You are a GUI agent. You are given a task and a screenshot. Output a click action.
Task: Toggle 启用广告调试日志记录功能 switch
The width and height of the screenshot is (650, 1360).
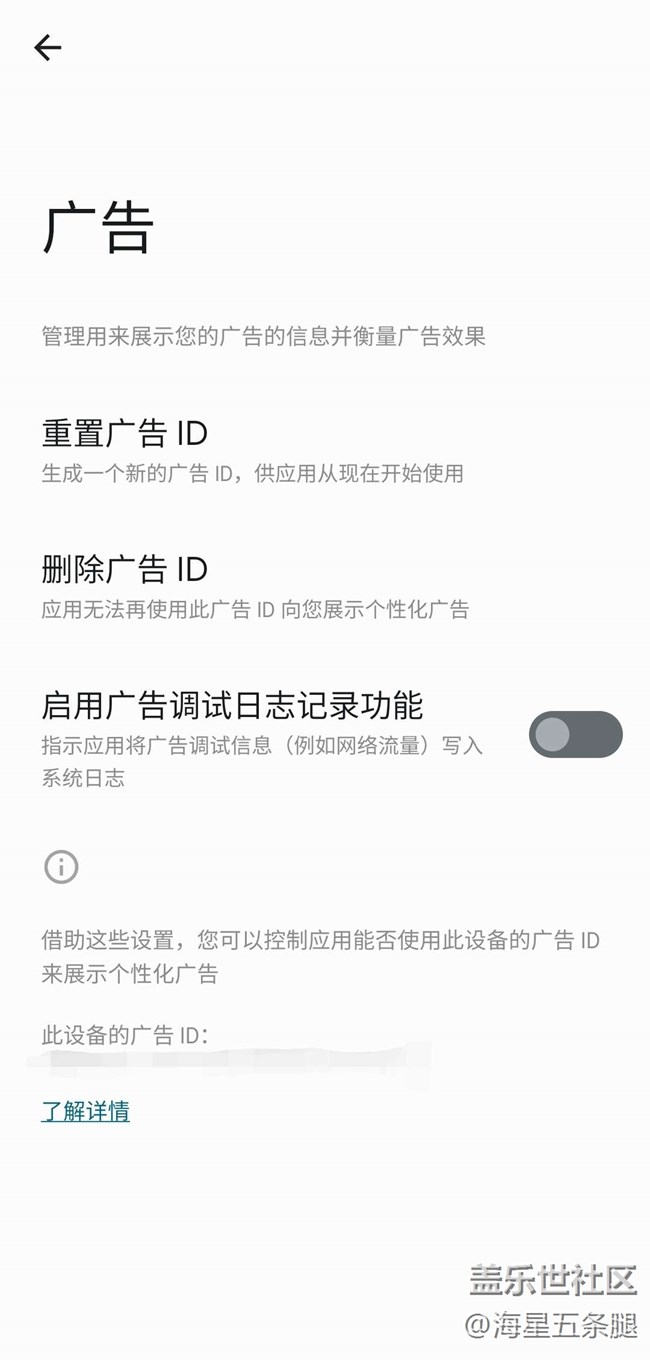575,735
